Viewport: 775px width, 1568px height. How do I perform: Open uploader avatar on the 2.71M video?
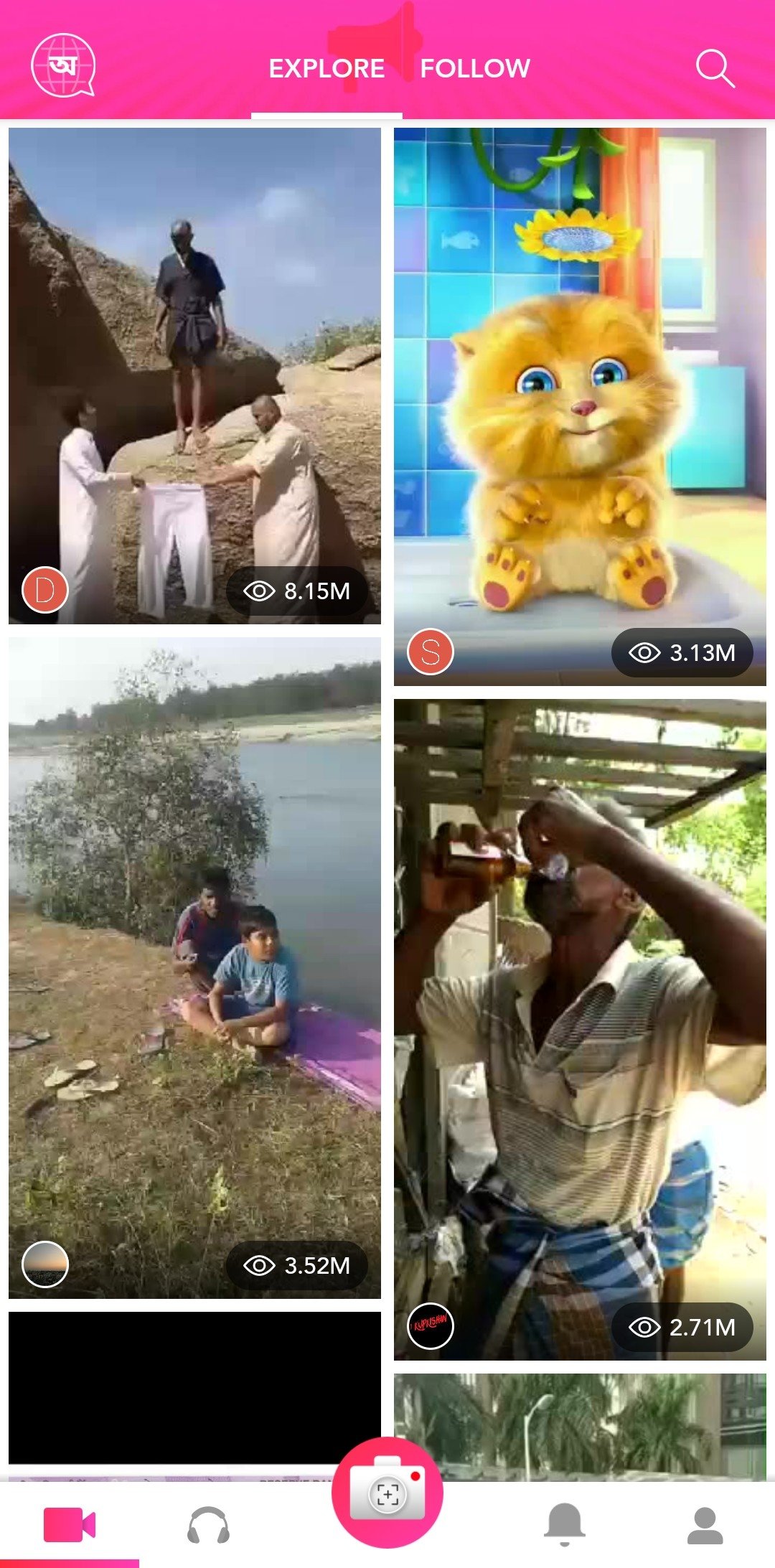431,1326
